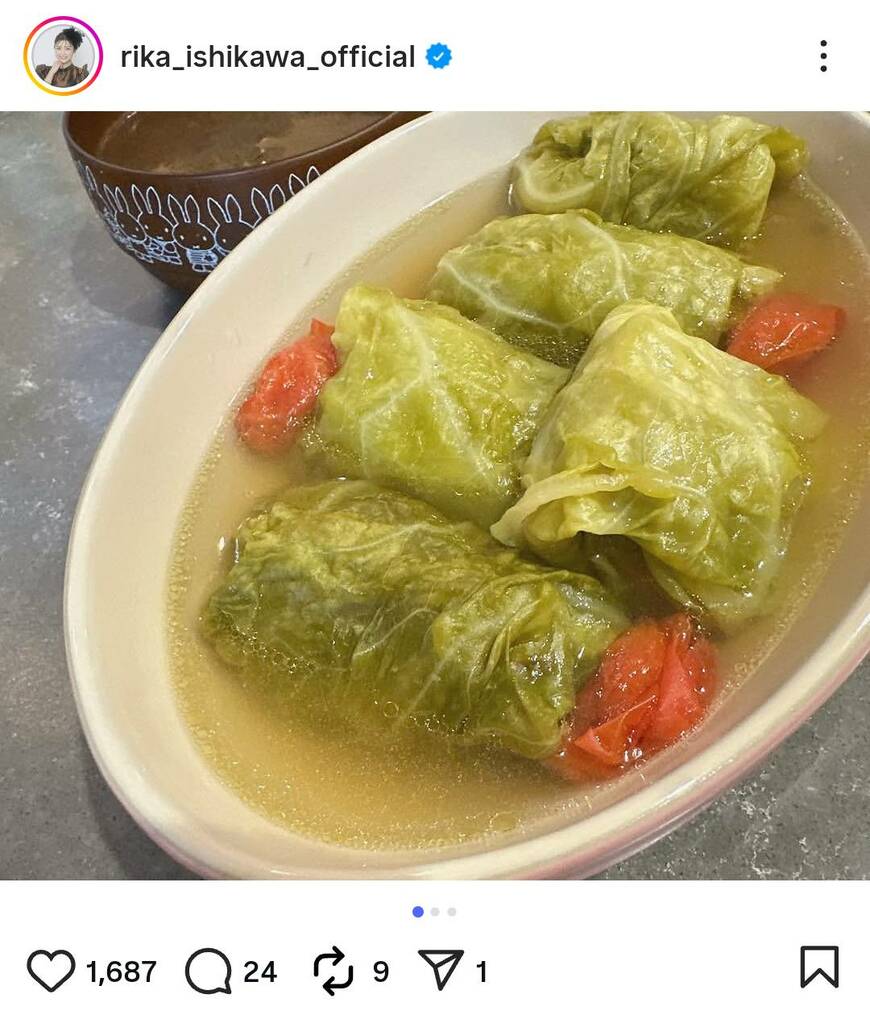The width and height of the screenshot is (870, 1015).
Task: Open the three-dot overflow menu
Action: pyautogui.click(x=822, y=56)
